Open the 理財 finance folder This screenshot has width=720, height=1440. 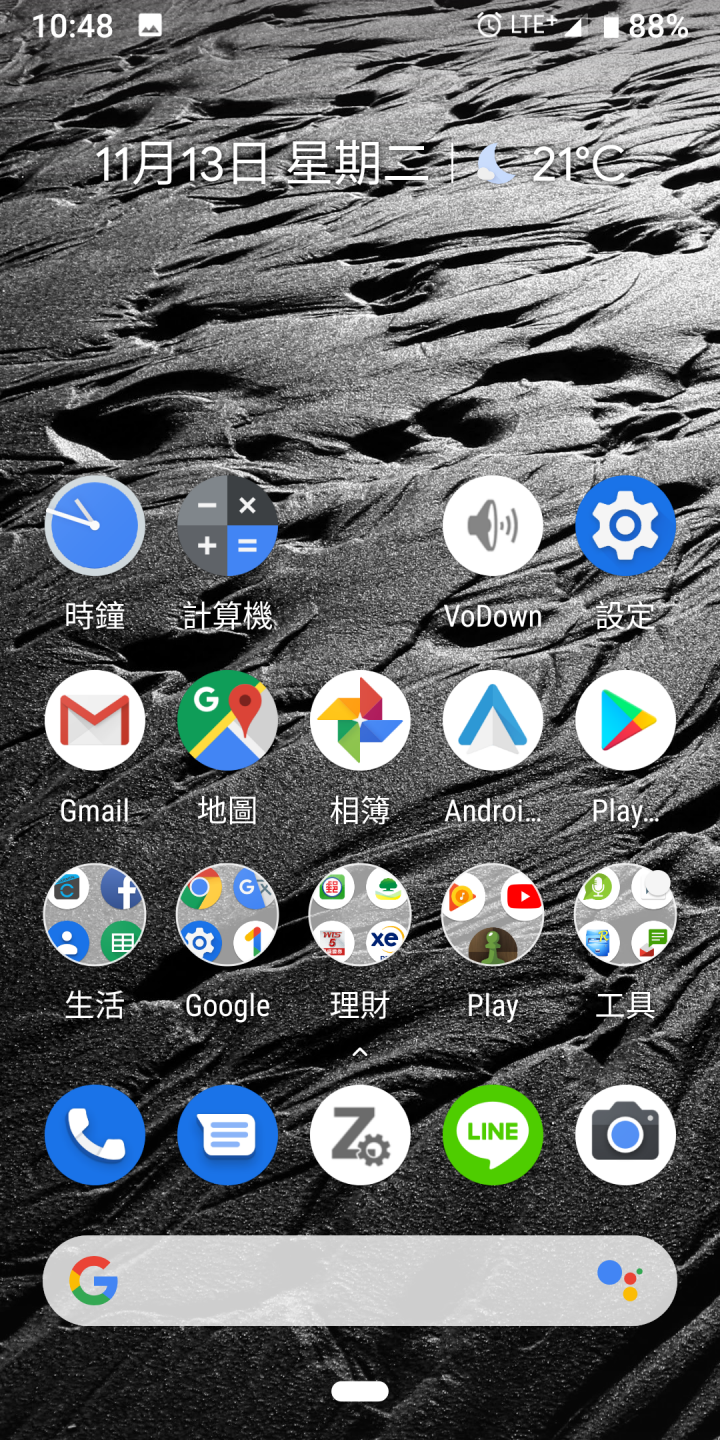(360, 914)
